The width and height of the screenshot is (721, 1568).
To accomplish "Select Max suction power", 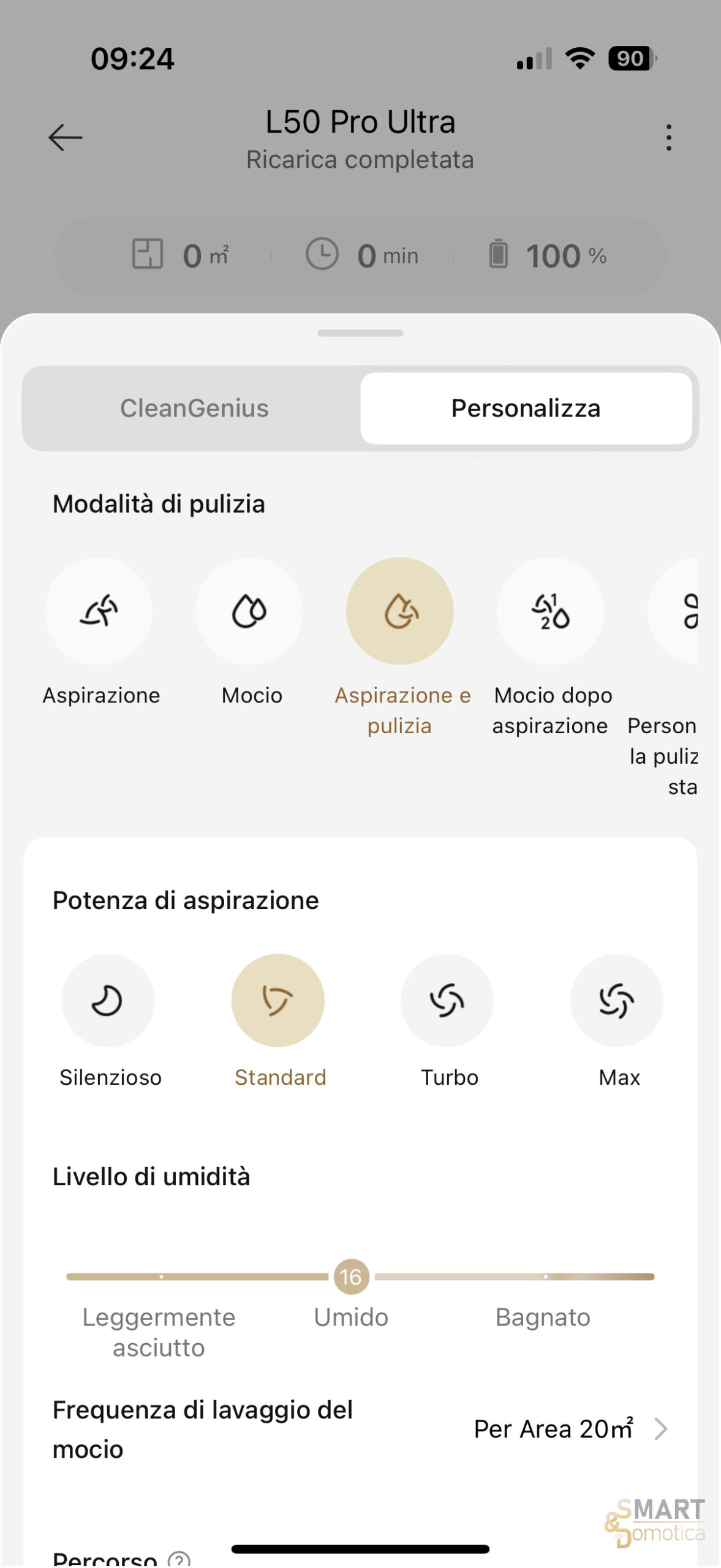I will pos(617,1000).
